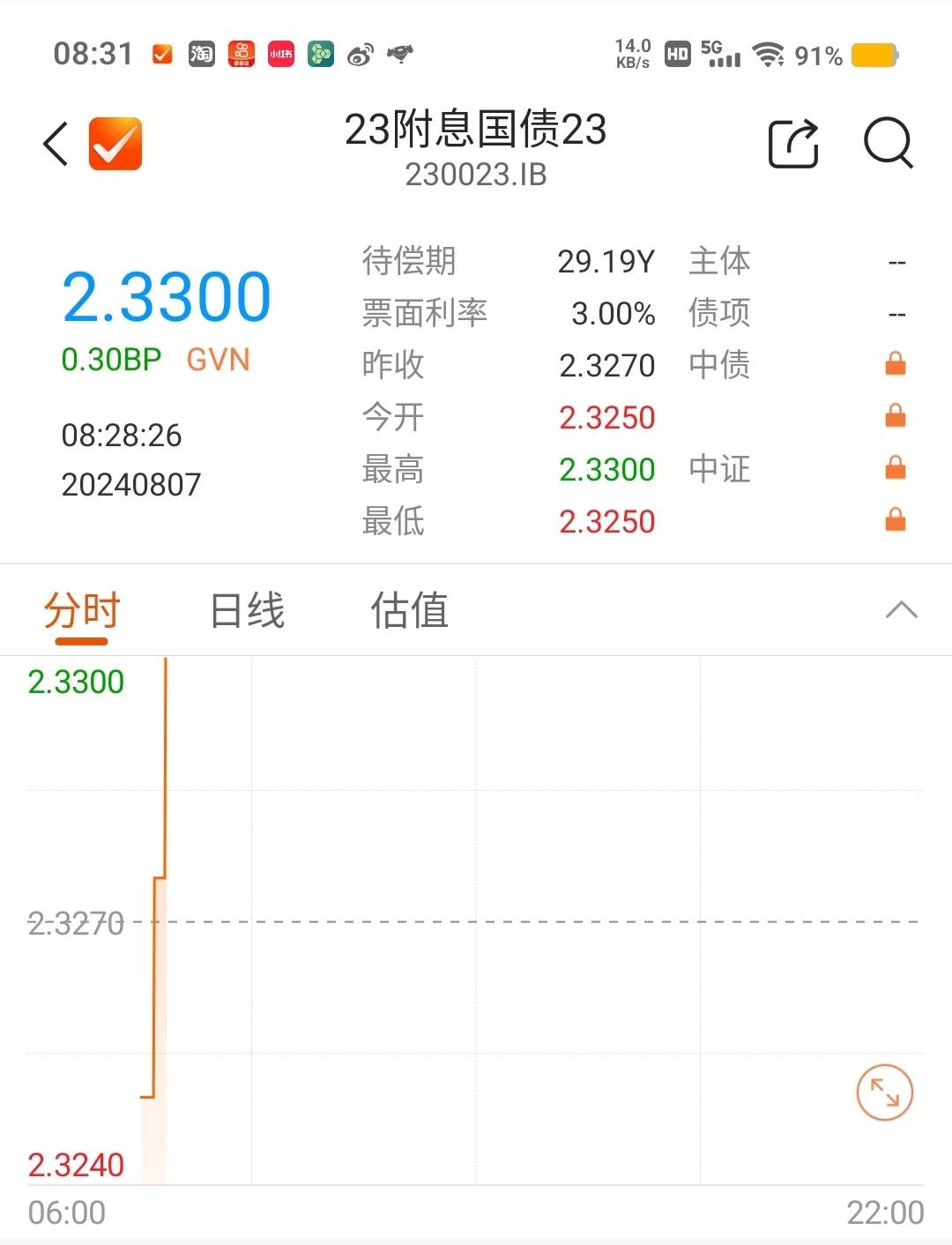Image resolution: width=952 pixels, height=1245 pixels.
Task: Expand the 债项 detail showing dashes
Action: 895,313
